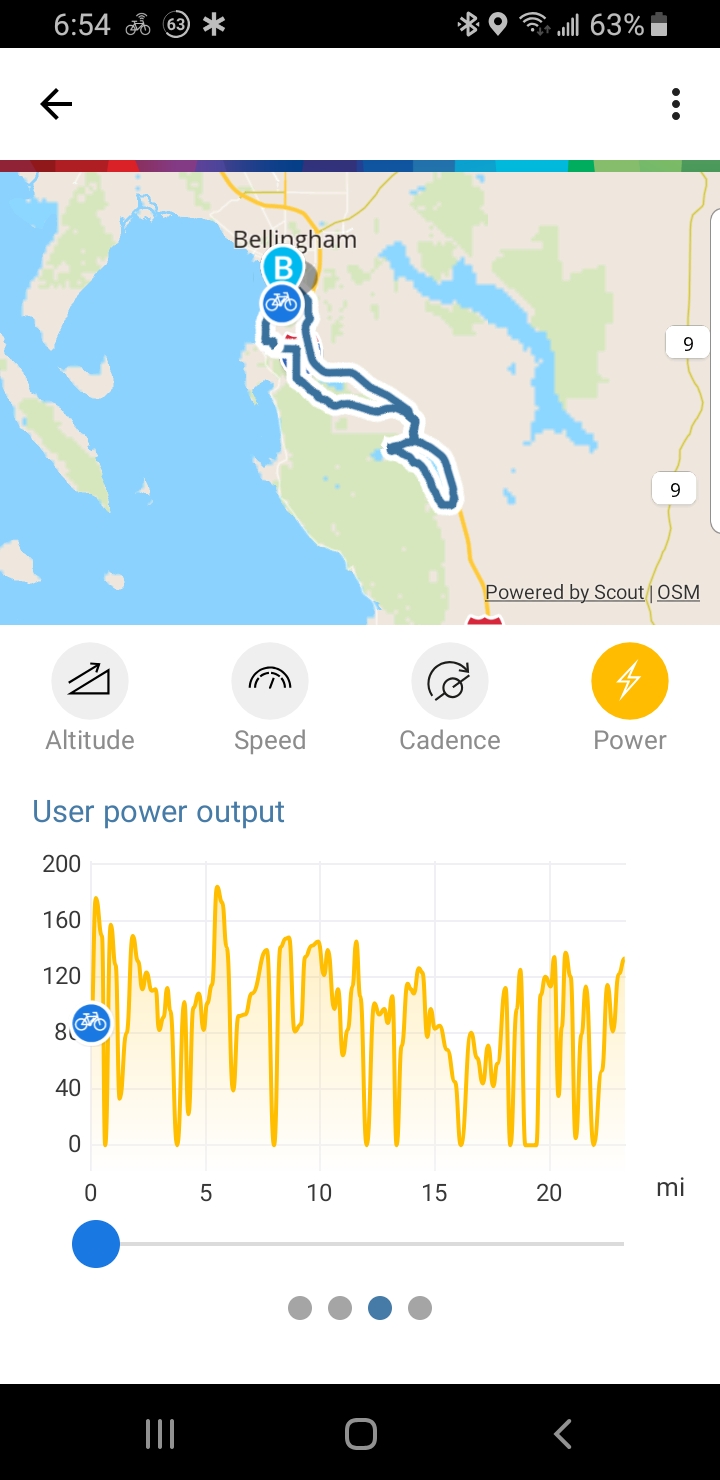
Task: Open the Powered by Scout link
Action: coord(564,592)
